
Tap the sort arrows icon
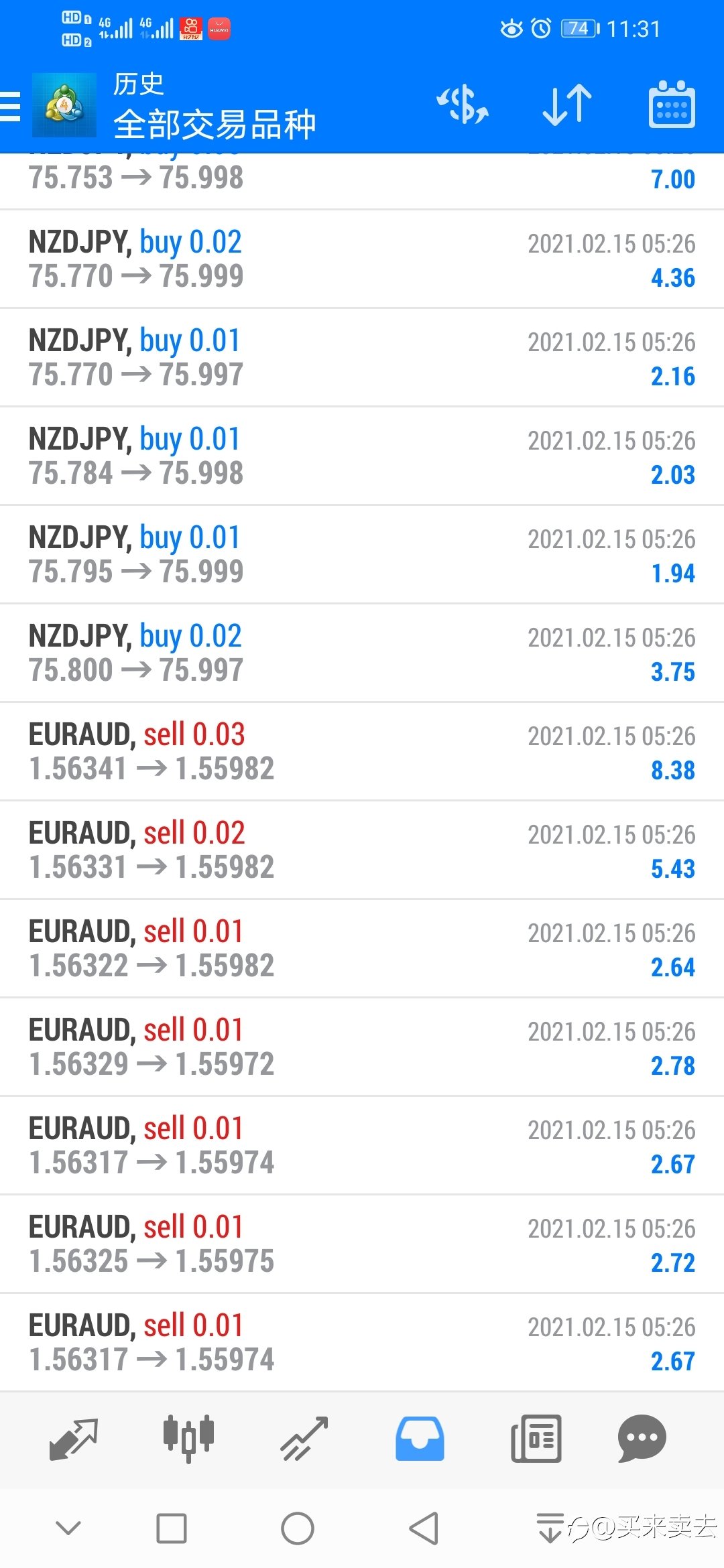click(x=567, y=105)
